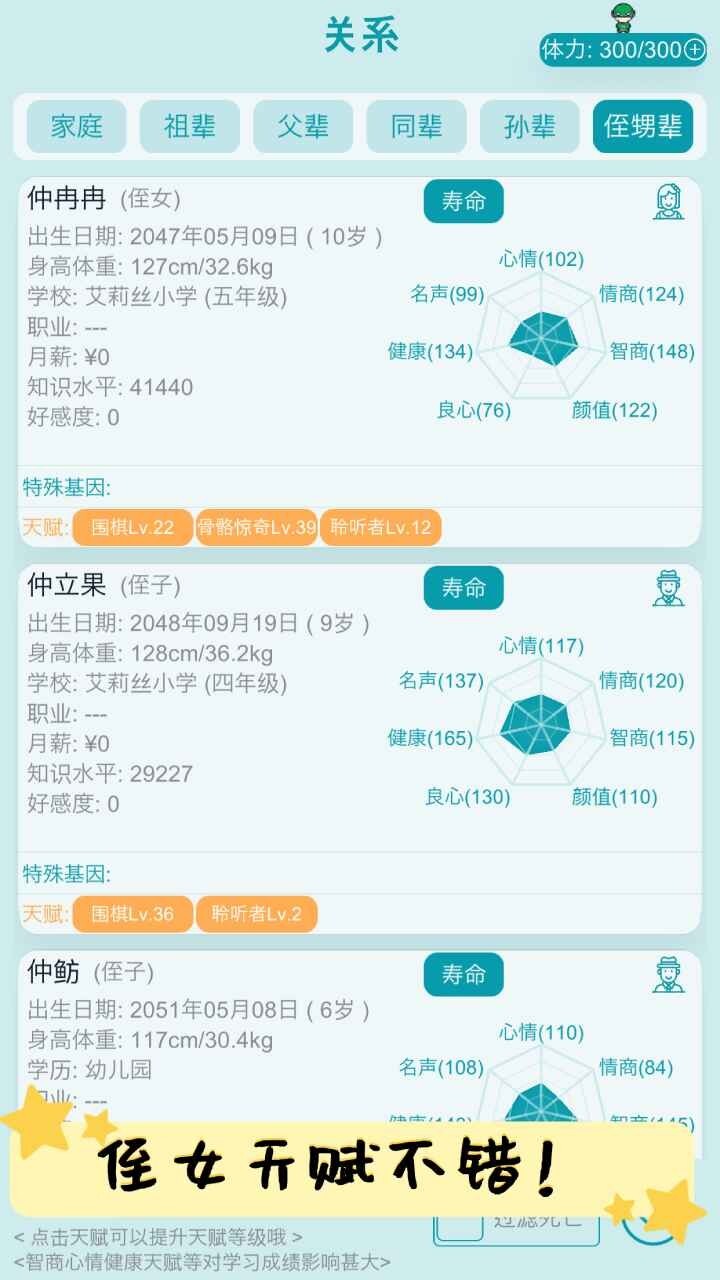The image size is (720, 1280).
Task: Switch to the 祖辈 tab
Action: click(189, 126)
